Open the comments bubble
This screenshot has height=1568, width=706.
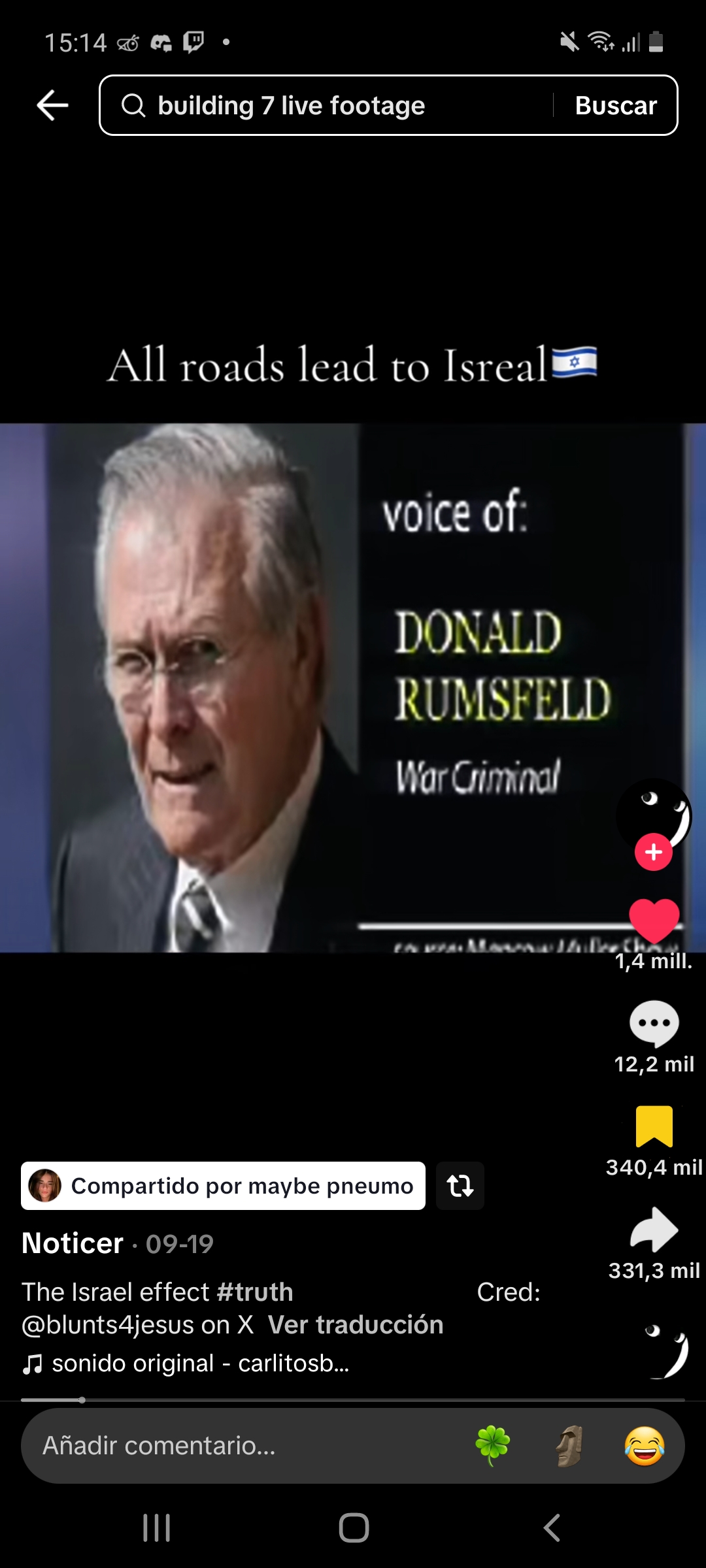[x=654, y=1023]
